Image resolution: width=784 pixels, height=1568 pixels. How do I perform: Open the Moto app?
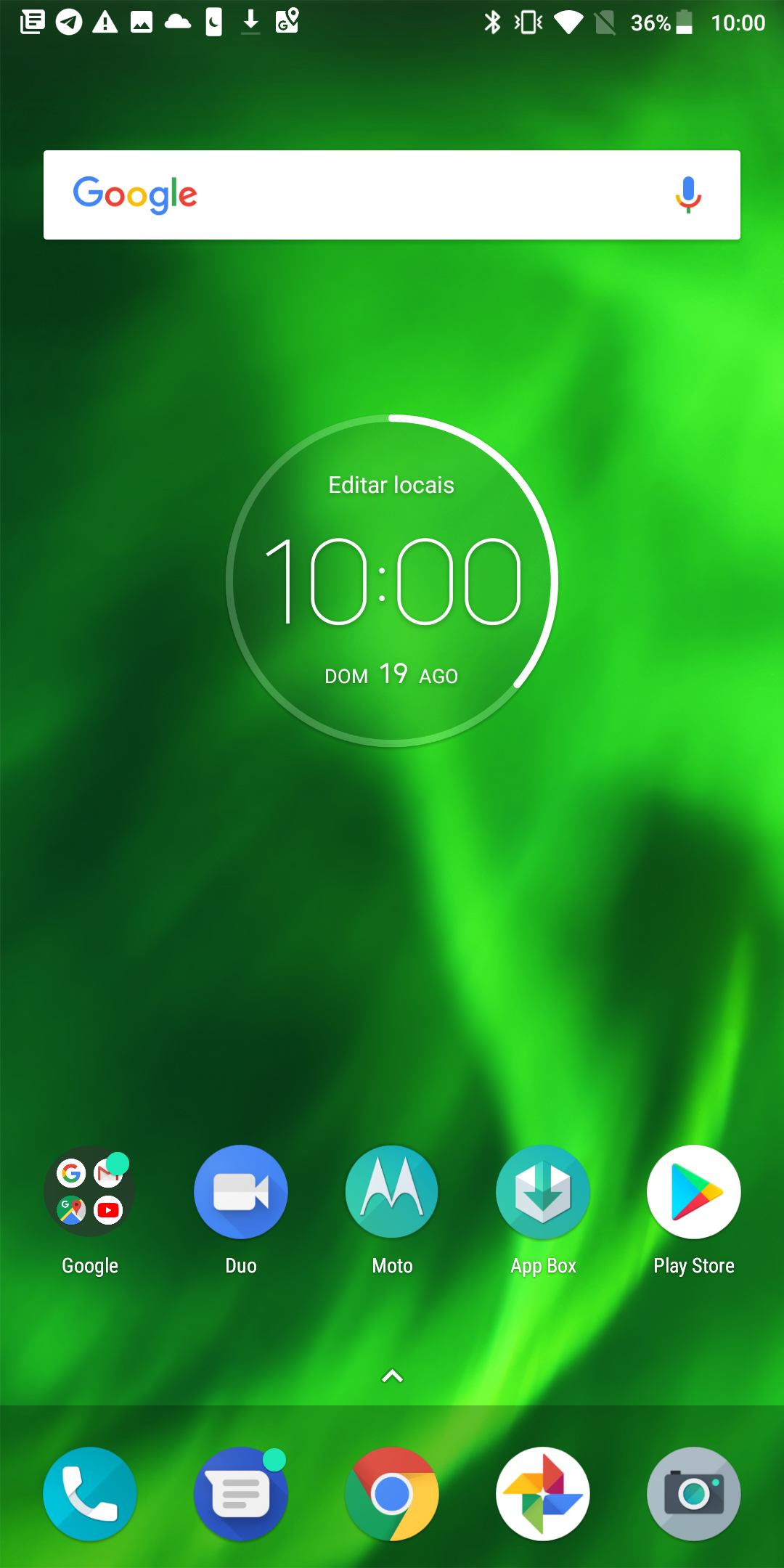pos(392,1192)
